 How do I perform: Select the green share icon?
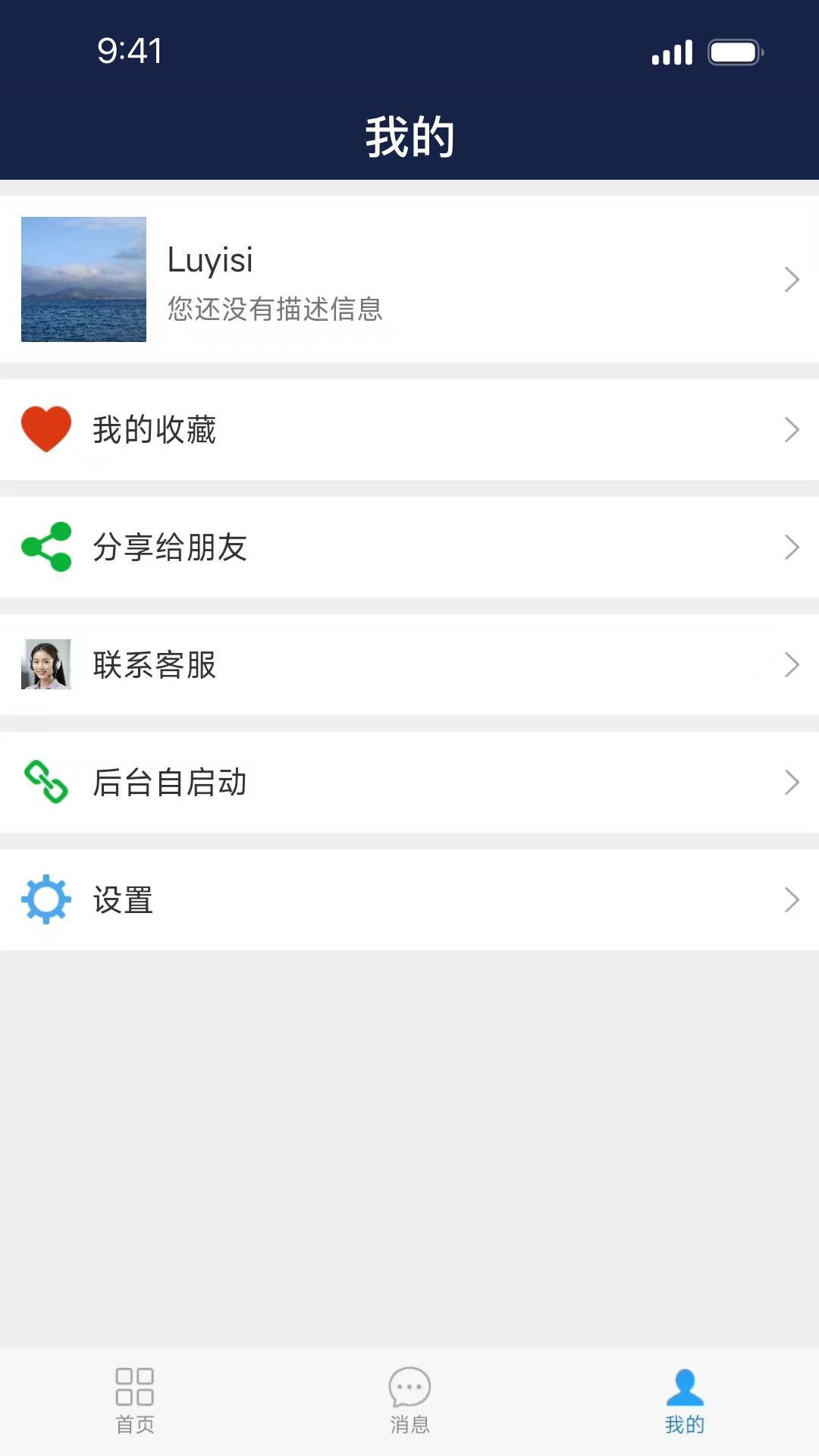click(47, 547)
